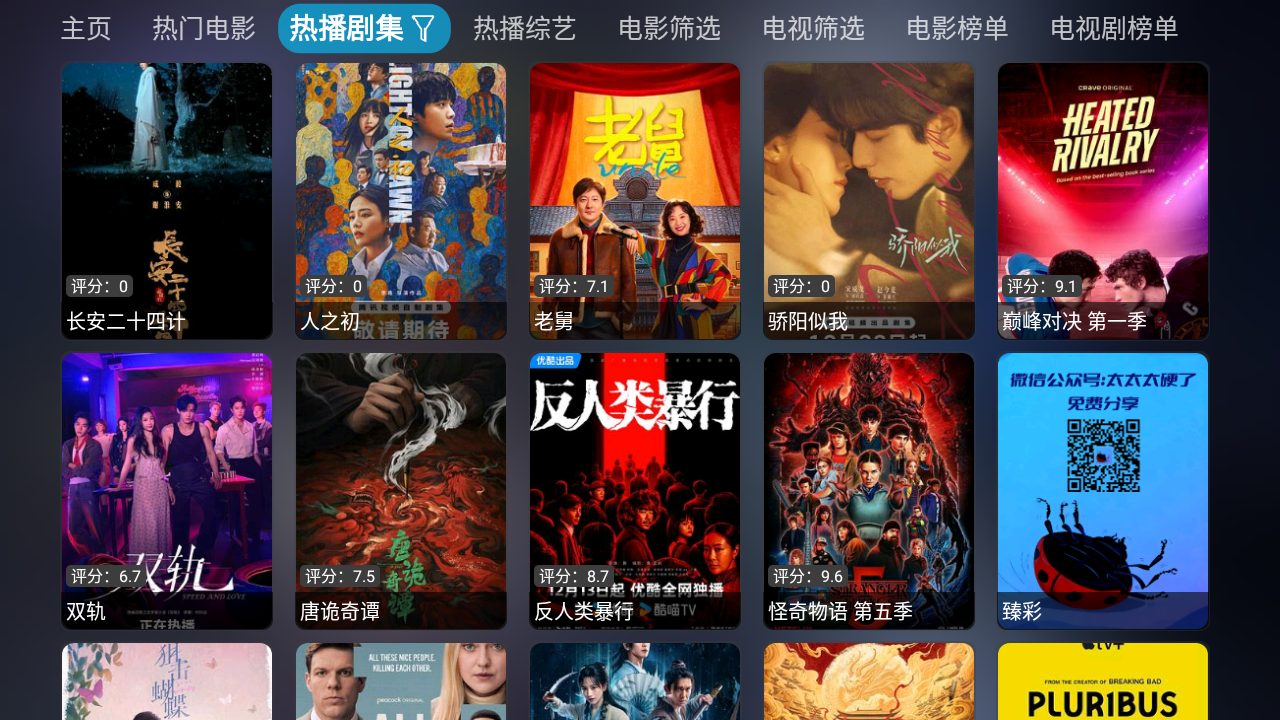1280x720 pixels.
Task: Open the 唐诡奇谭 tile
Action: tap(401, 490)
